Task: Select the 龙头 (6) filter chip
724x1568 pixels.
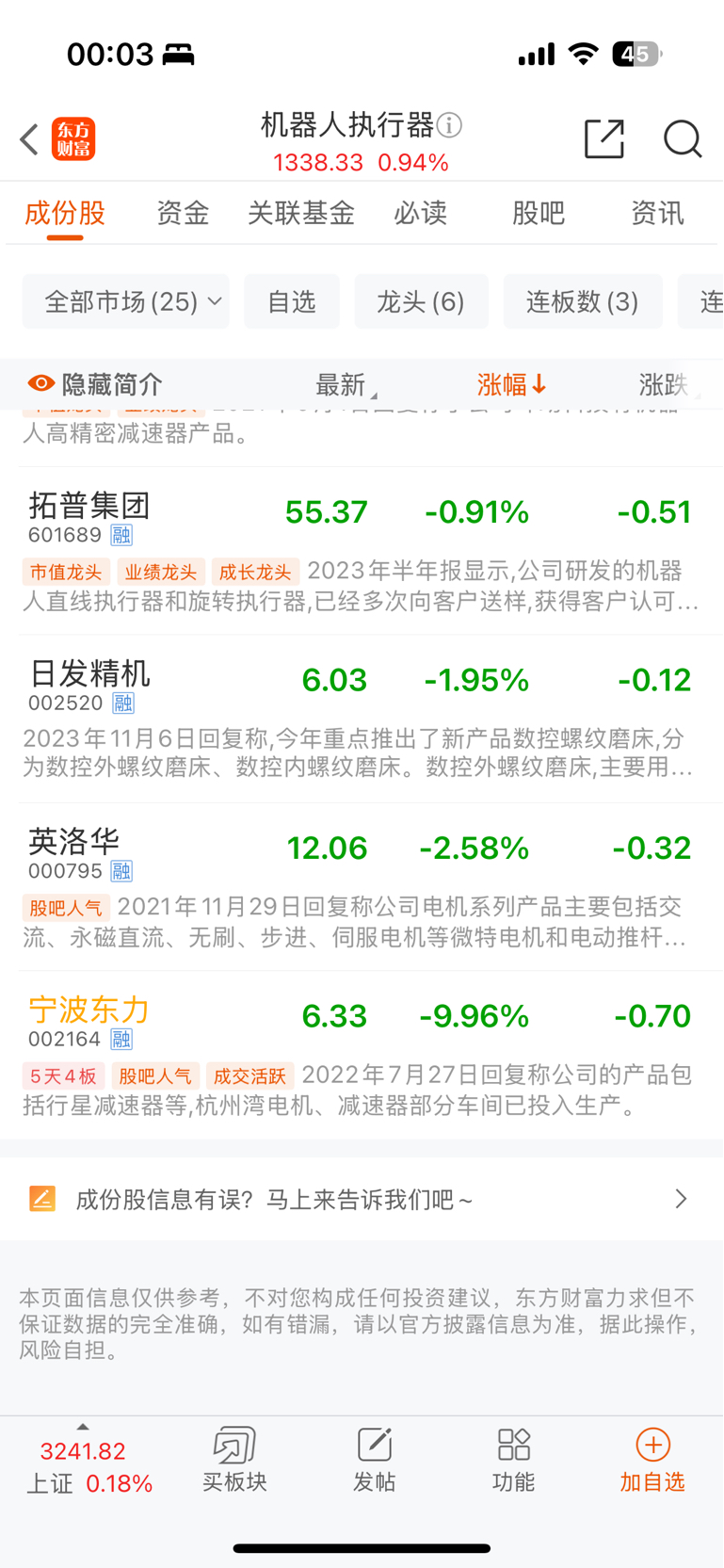Action: point(421,302)
